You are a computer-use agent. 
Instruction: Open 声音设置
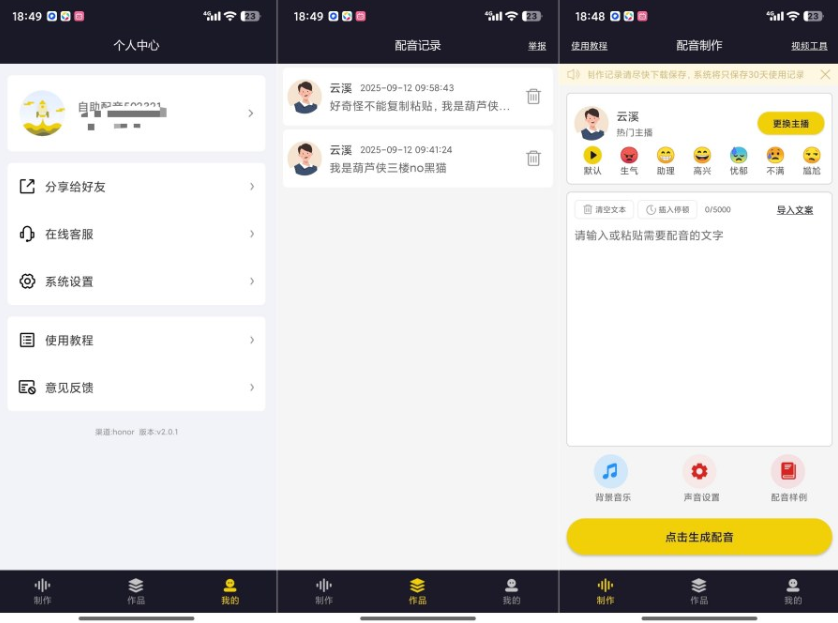pos(700,478)
